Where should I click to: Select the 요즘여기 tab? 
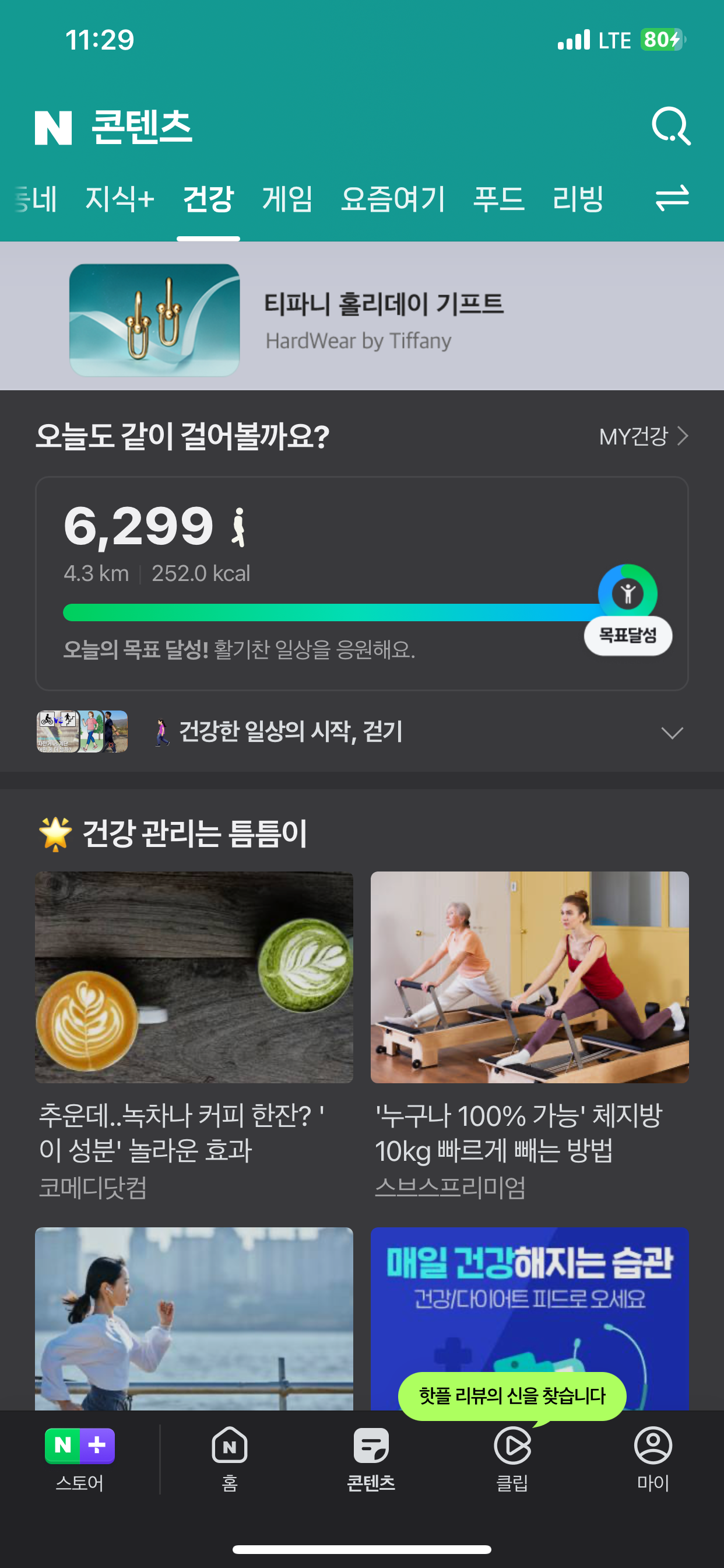click(x=393, y=199)
